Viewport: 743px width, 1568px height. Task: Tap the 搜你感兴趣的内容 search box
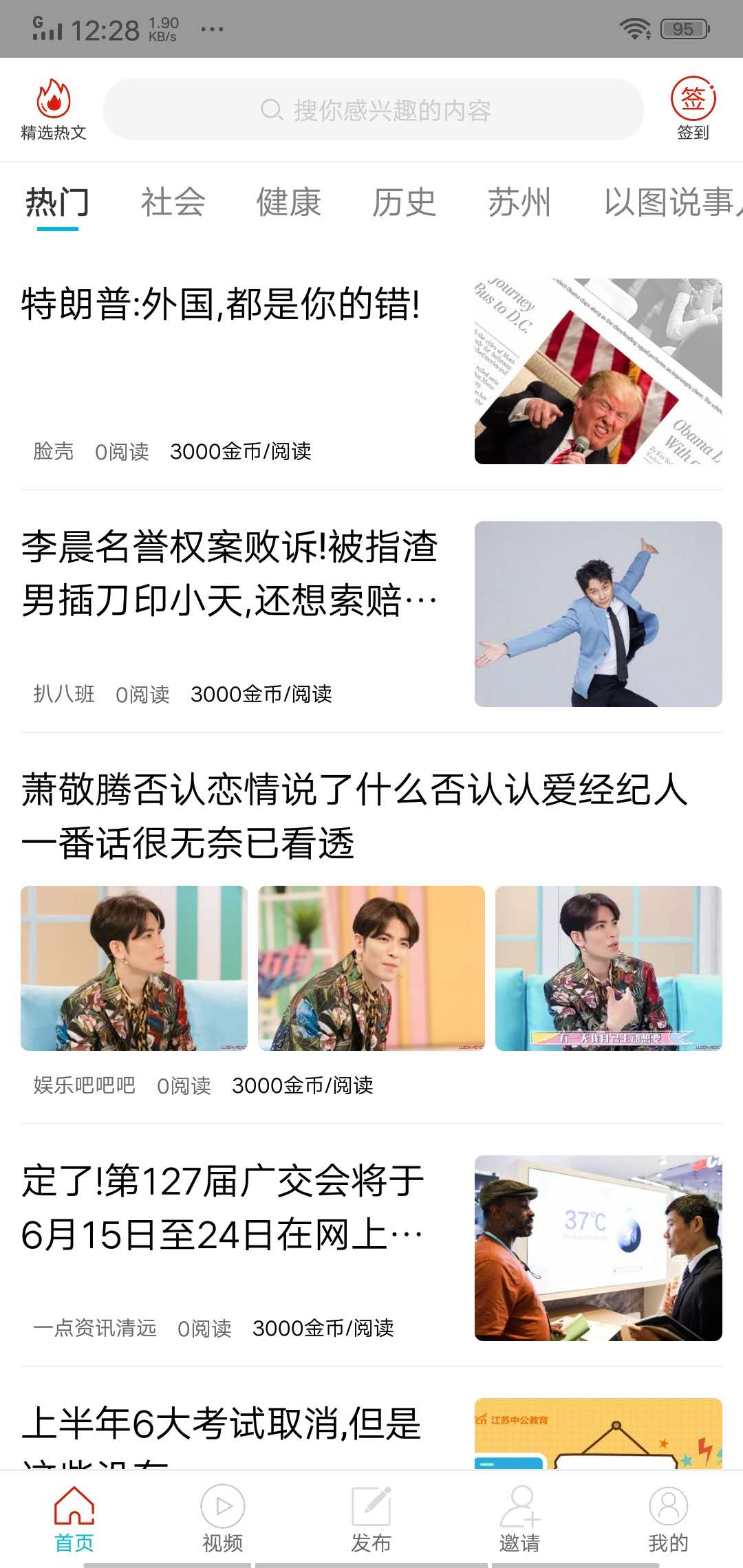[x=374, y=110]
